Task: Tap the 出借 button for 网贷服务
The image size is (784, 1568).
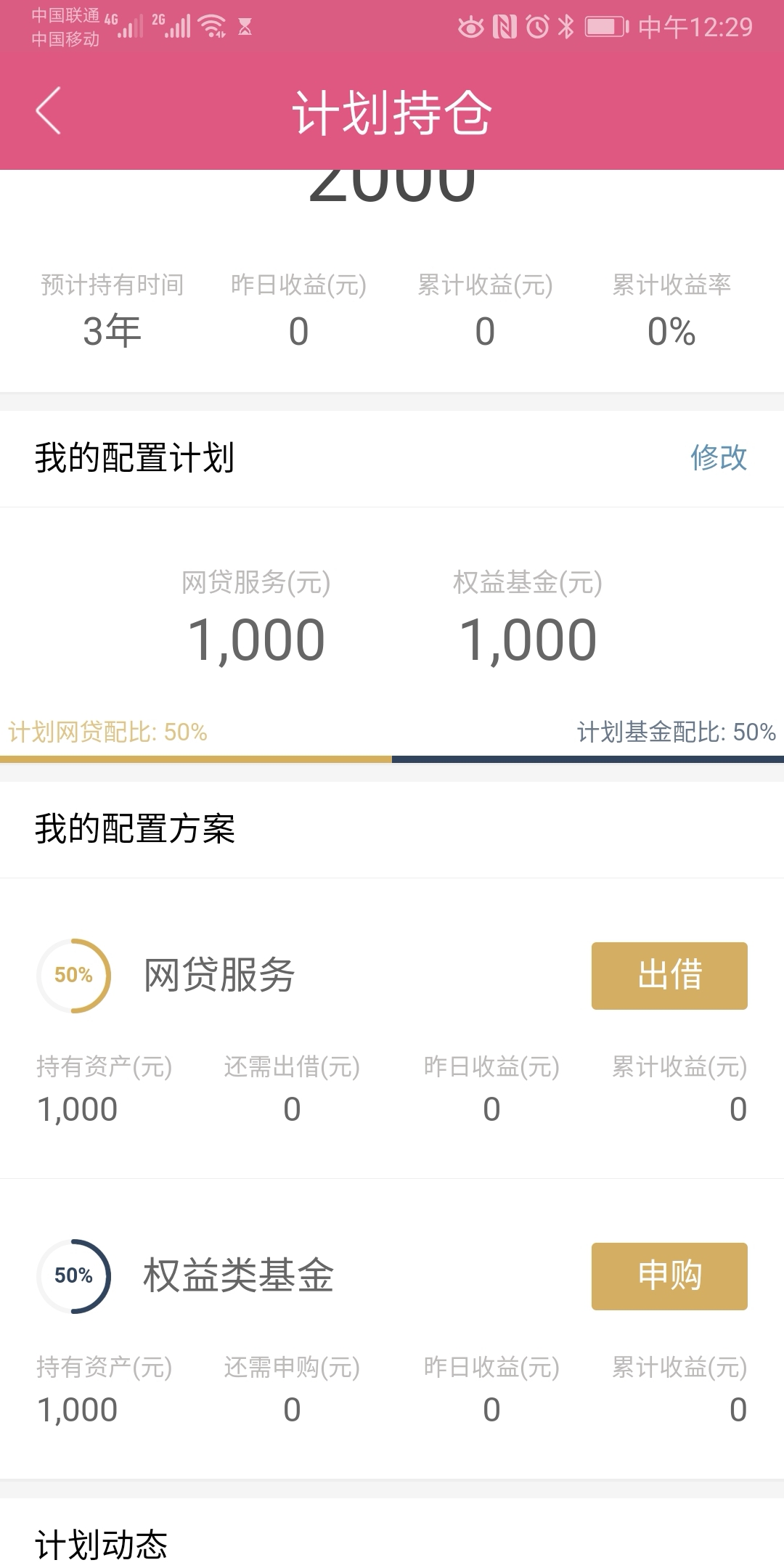Action: point(669,976)
